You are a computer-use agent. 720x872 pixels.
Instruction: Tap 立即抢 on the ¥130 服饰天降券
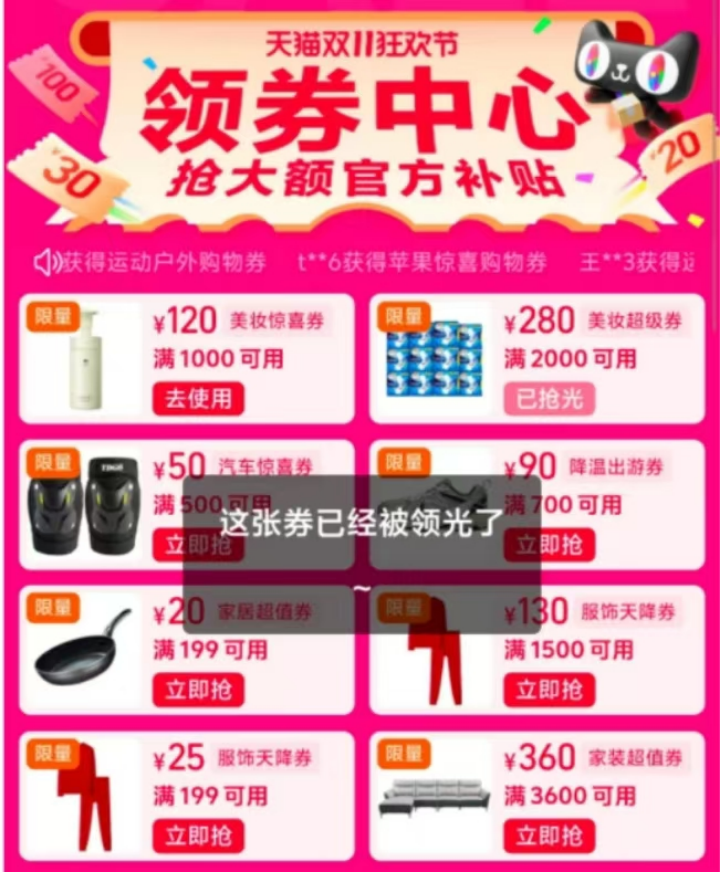[x=549, y=689]
